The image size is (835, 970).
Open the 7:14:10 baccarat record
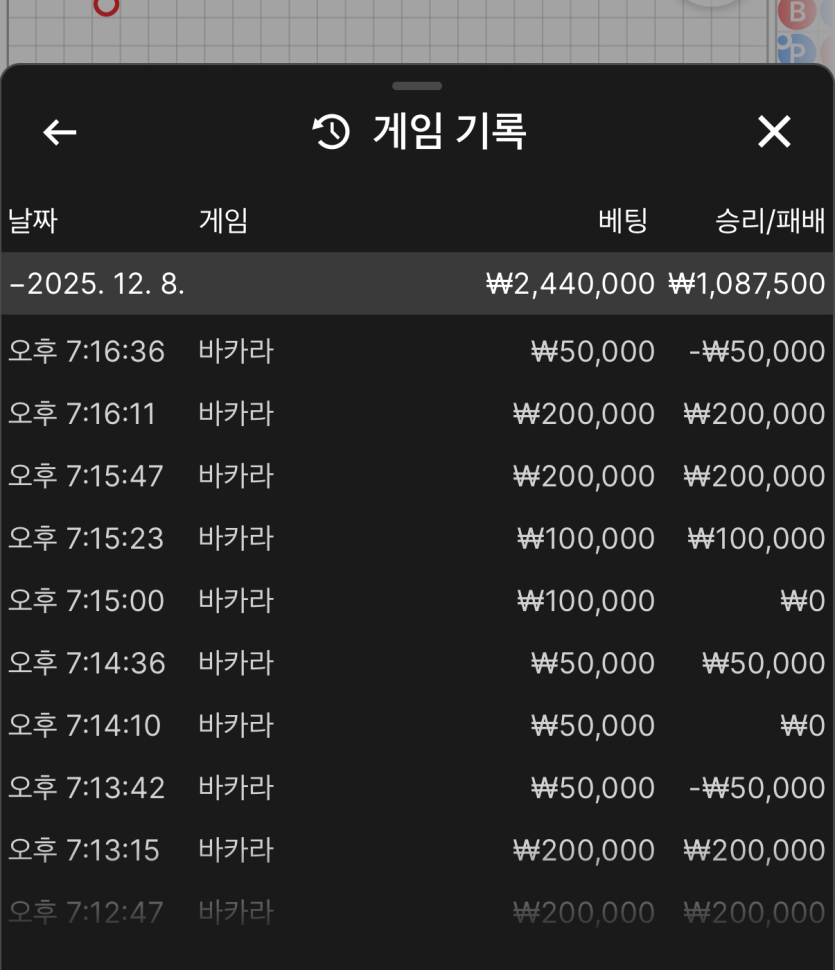pos(417,725)
